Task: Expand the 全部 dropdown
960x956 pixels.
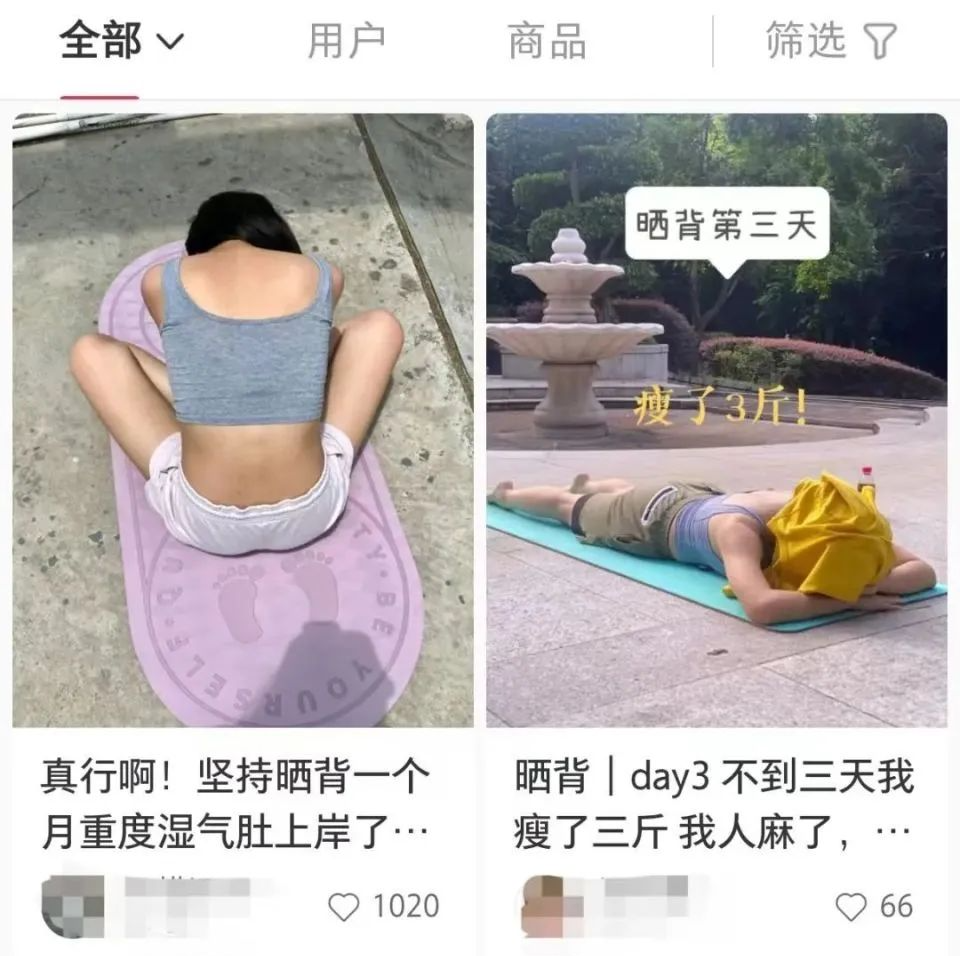Action: click(x=121, y=42)
